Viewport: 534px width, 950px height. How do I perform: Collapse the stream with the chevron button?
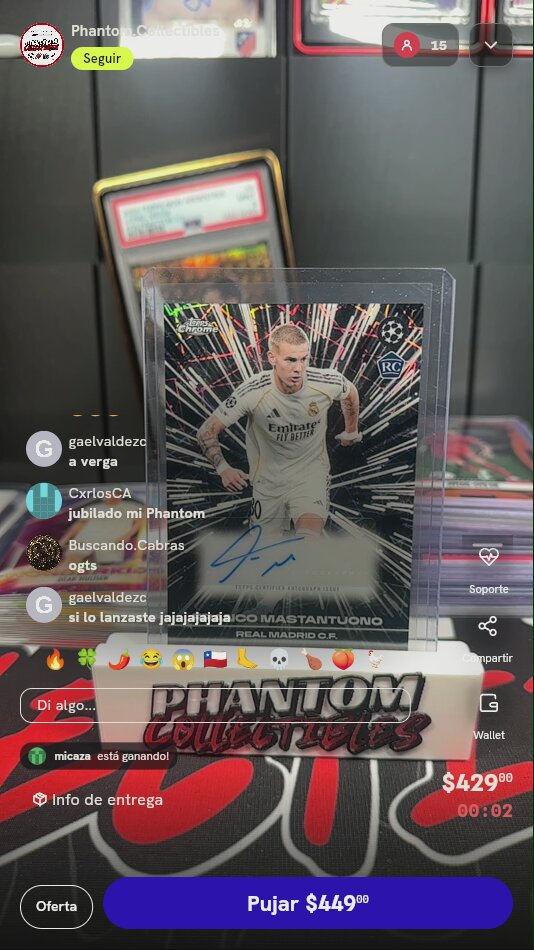(x=491, y=45)
